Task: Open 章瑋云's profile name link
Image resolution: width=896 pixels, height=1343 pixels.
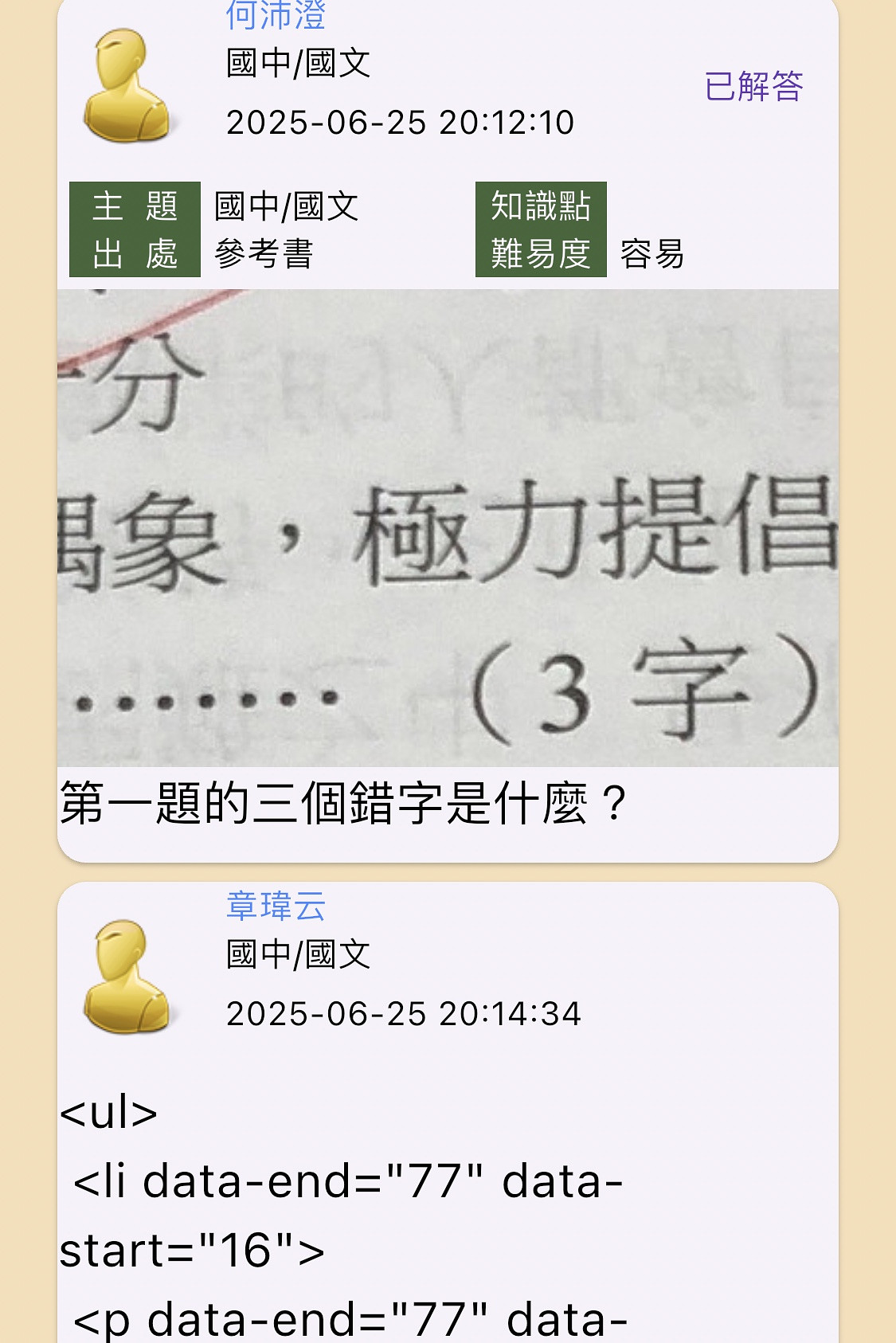Action: [276, 906]
